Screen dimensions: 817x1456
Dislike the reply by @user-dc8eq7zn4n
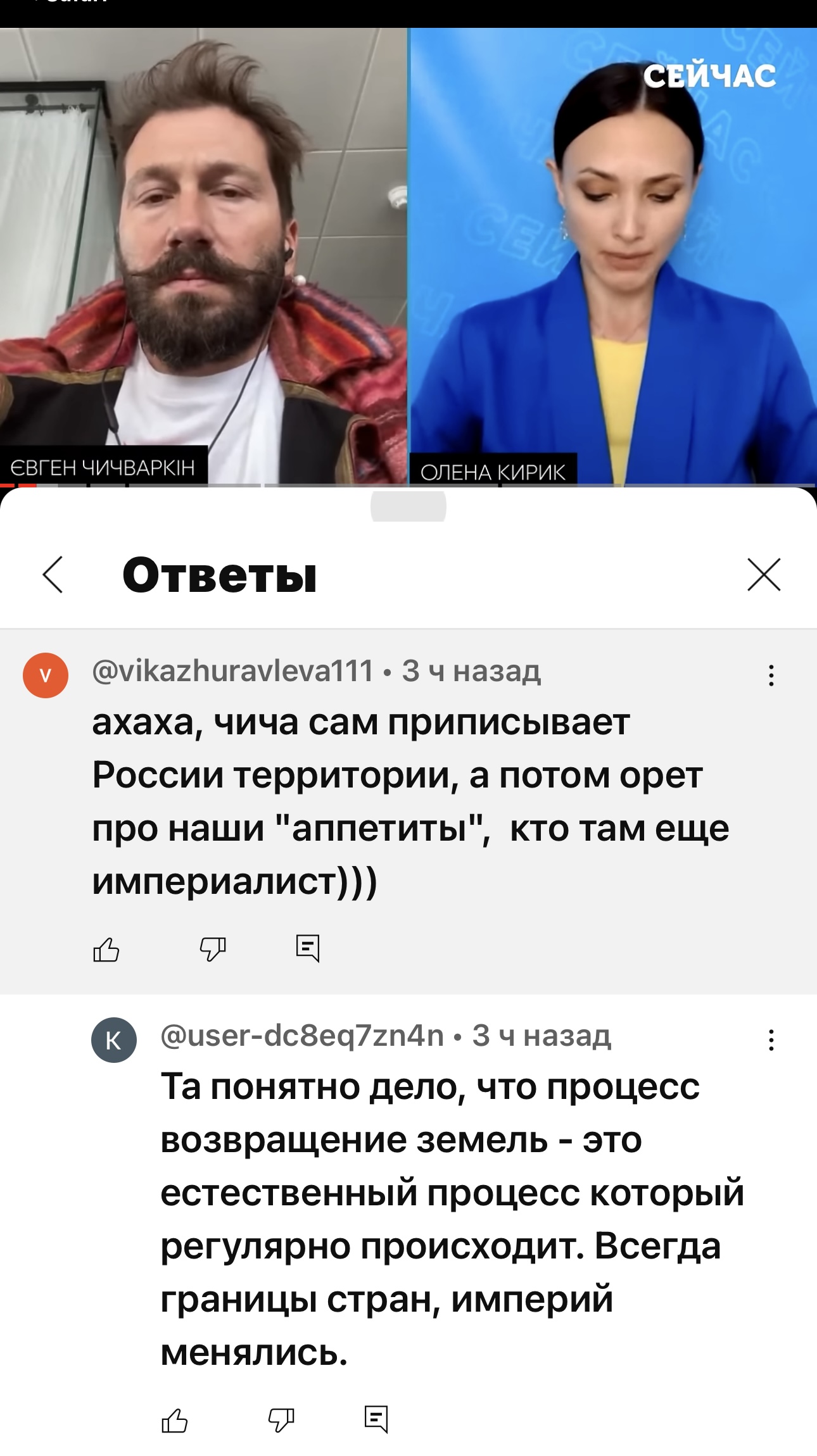(x=281, y=1420)
